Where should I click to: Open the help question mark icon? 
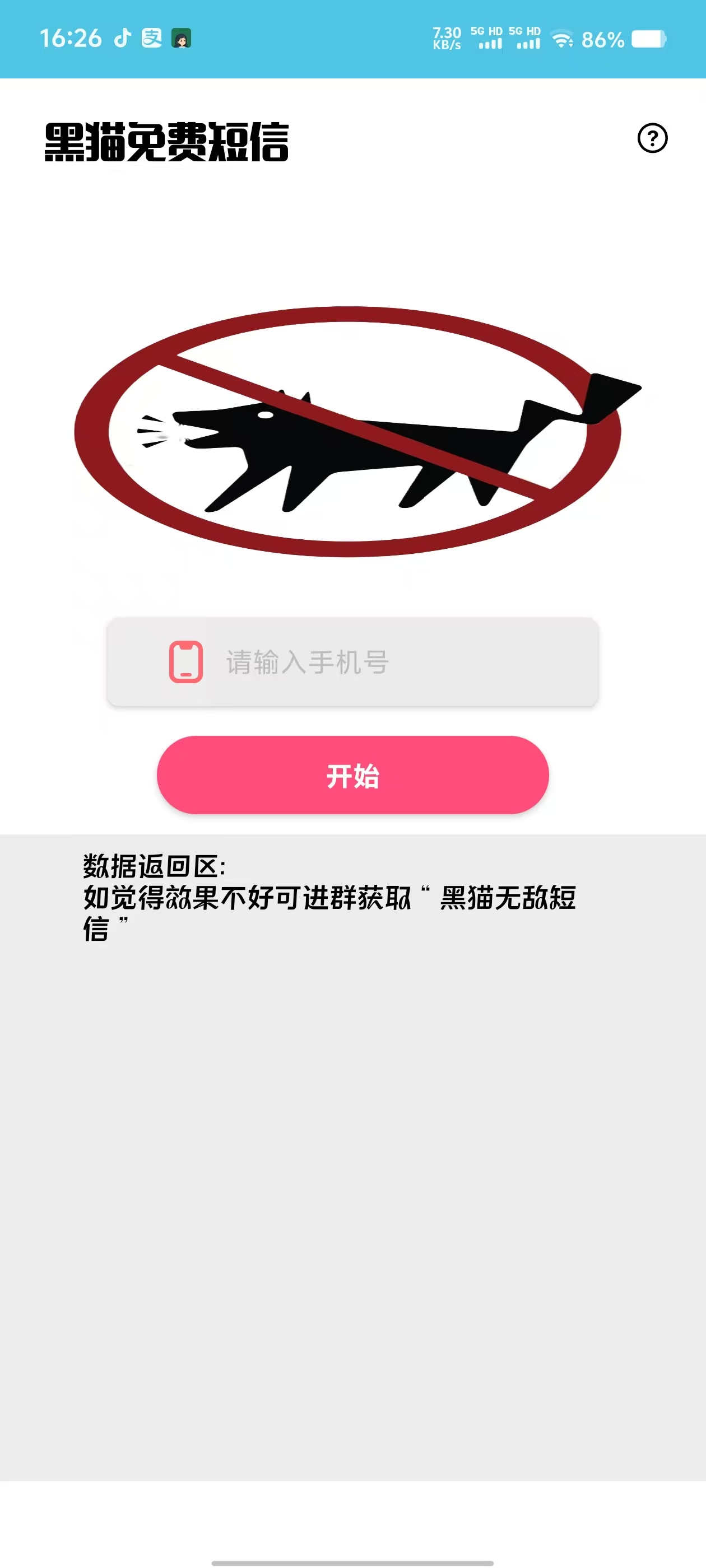(x=653, y=139)
